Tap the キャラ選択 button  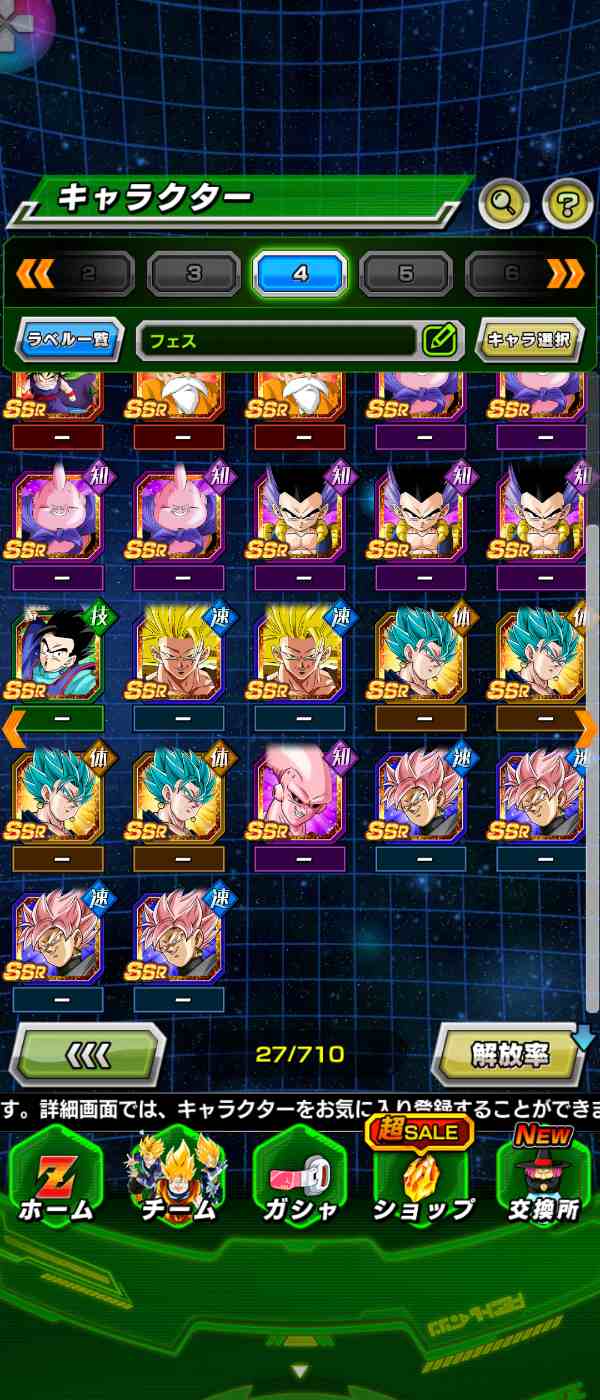(529, 340)
